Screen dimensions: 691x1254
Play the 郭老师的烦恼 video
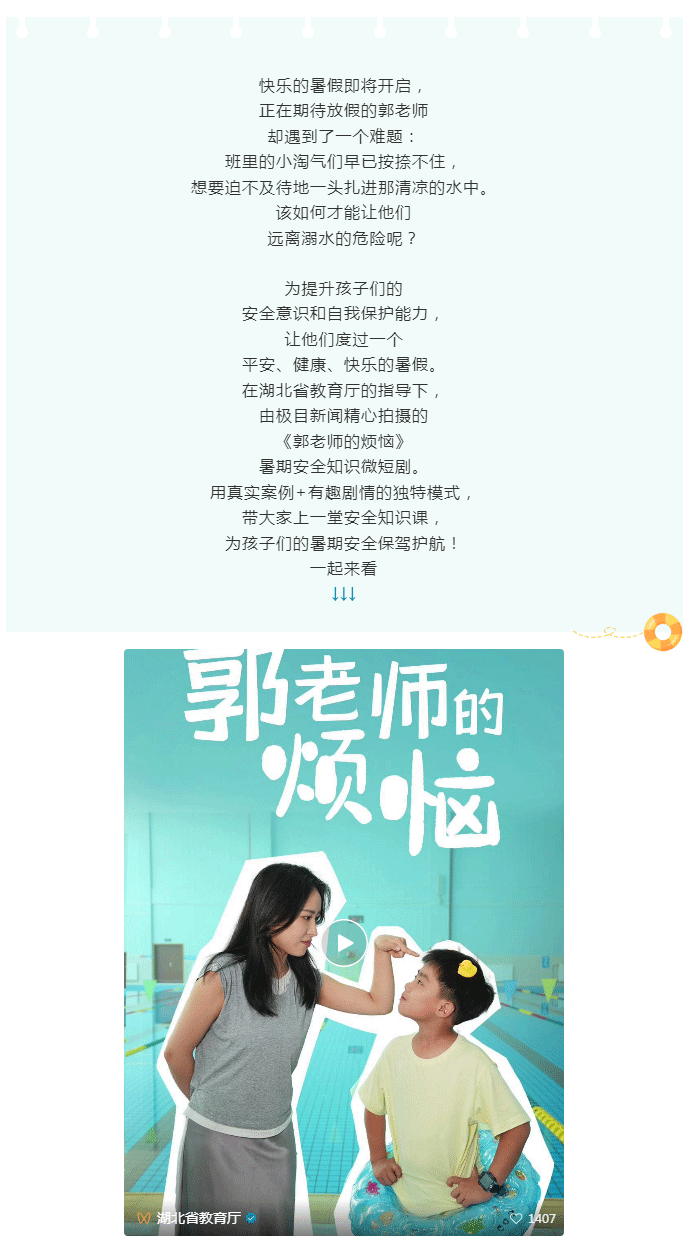(x=344, y=942)
